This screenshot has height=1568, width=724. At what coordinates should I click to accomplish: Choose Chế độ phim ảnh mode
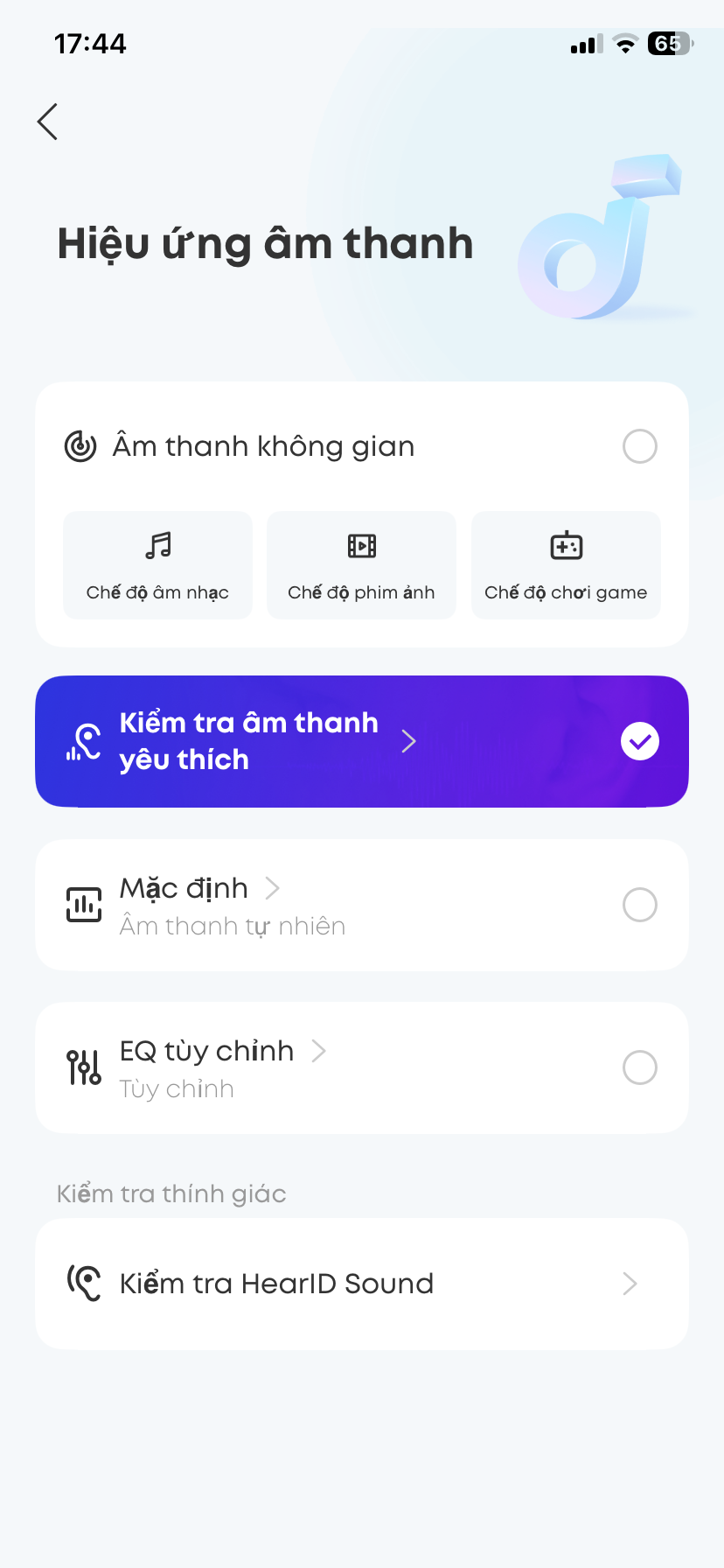[361, 565]
